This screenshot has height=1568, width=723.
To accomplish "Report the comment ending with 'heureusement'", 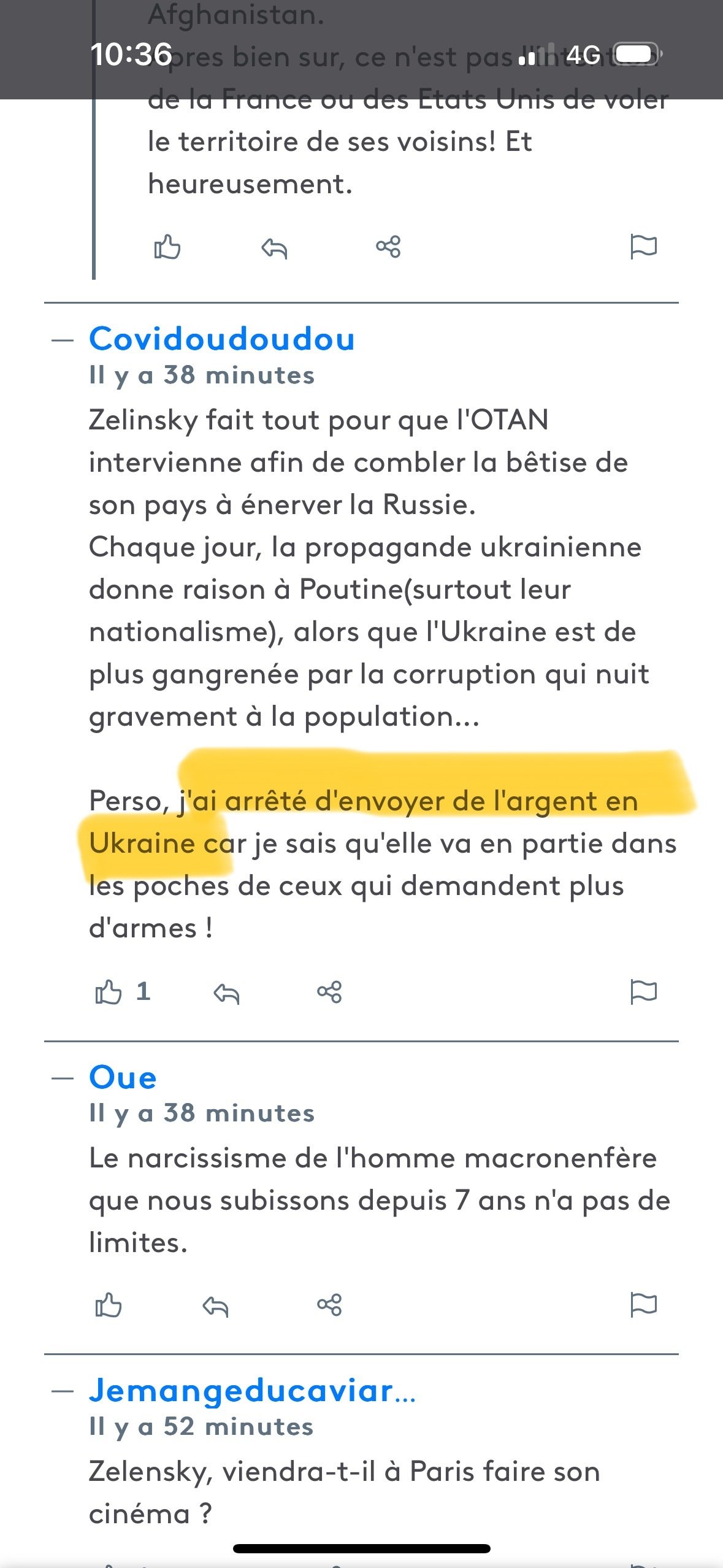I will pos(643,247).
